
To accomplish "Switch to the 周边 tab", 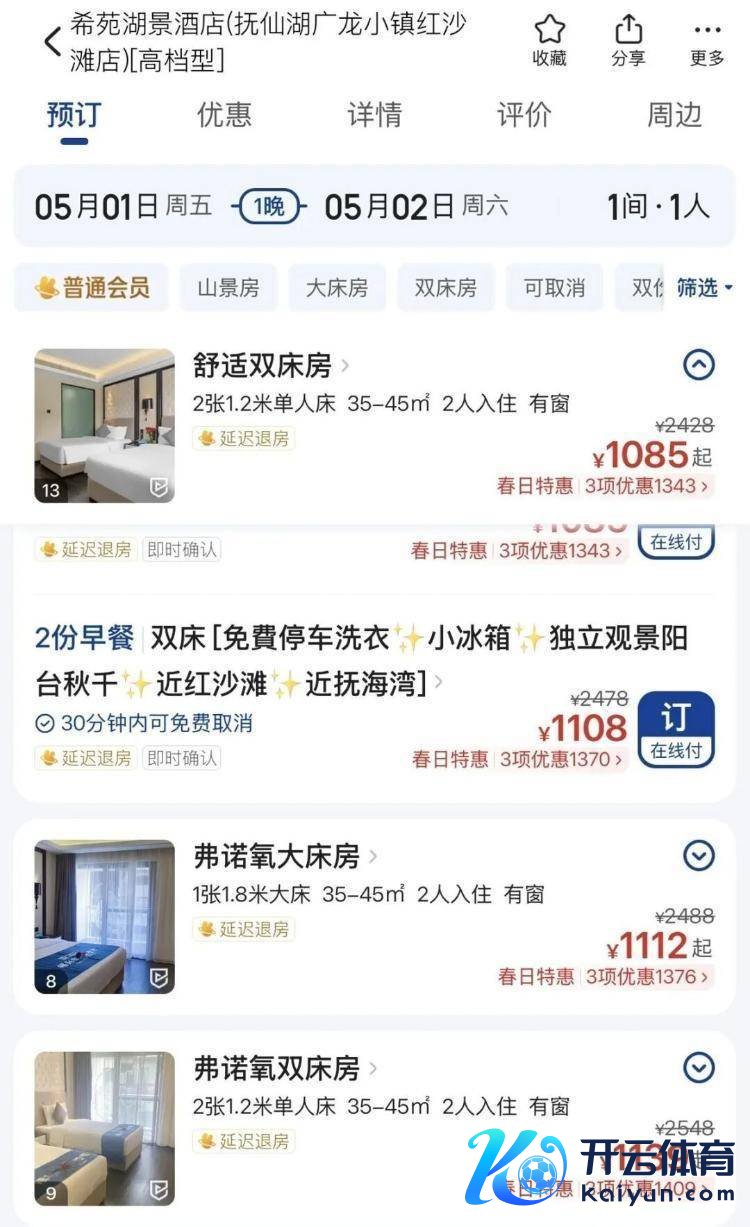I will [674, 115].
